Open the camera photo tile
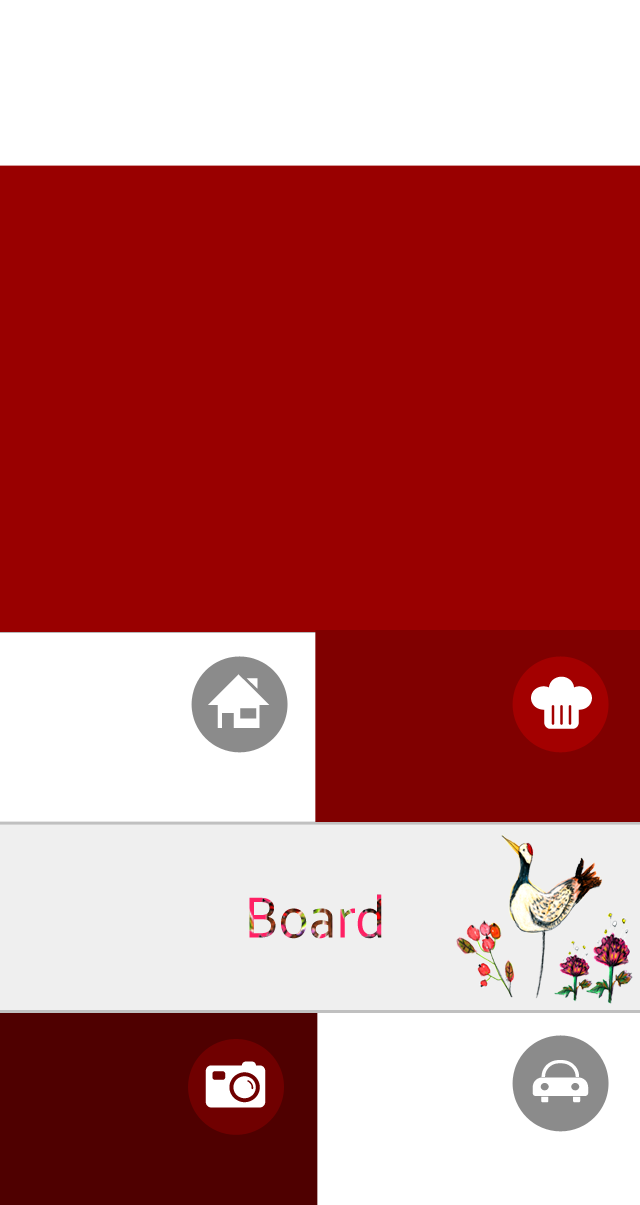The height and width of the screenshot is (1205, 640). (236, 1086)
